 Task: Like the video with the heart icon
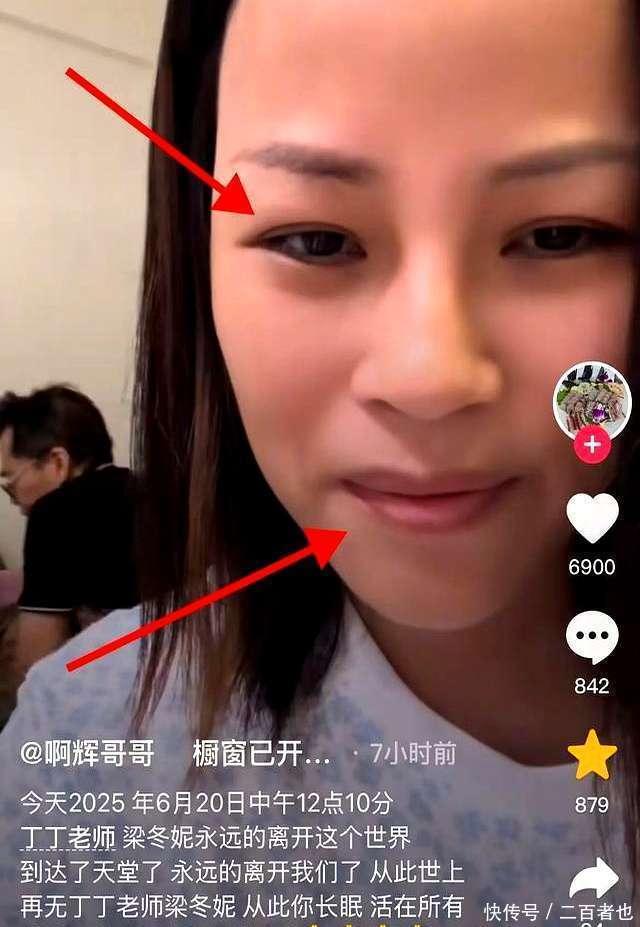pyautogui.click(x=592, y=518)
